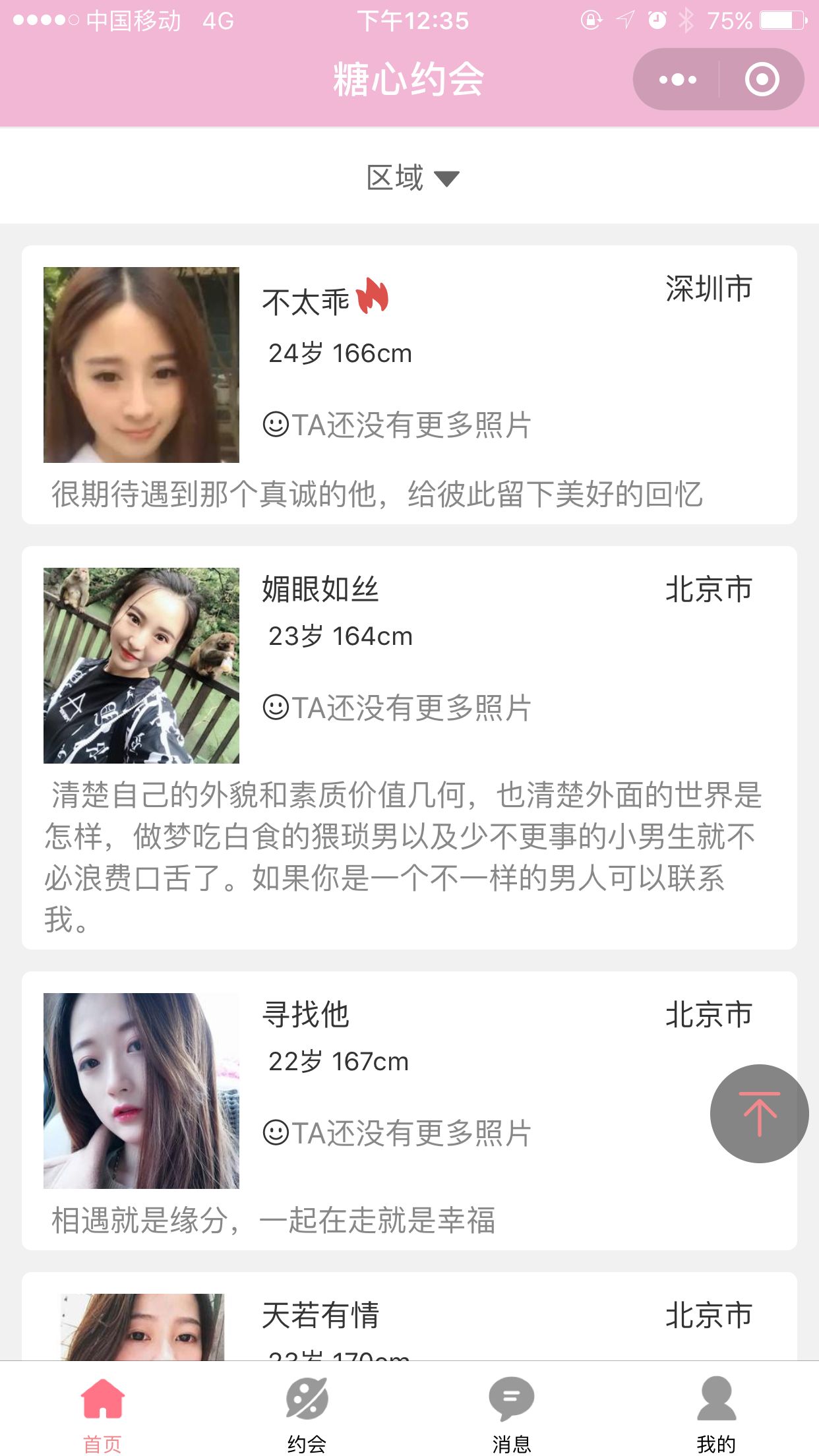
Task: Open the mini program more options menu
Action: point(677,80)
